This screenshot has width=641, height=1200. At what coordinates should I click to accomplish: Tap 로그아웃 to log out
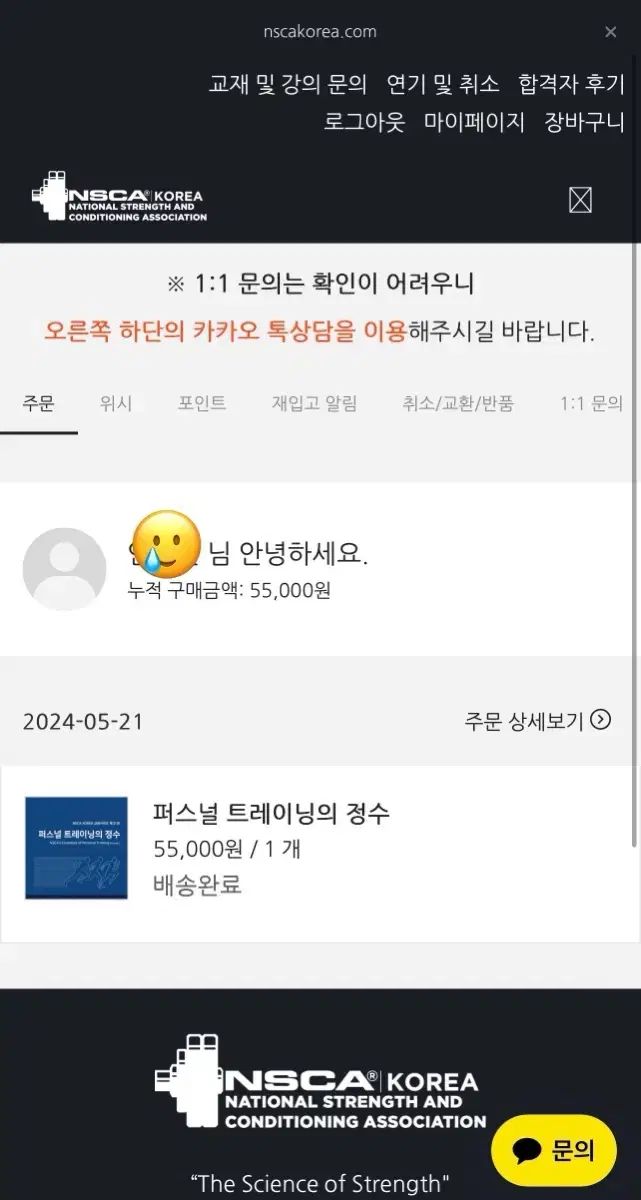click(x=364, y=123)
